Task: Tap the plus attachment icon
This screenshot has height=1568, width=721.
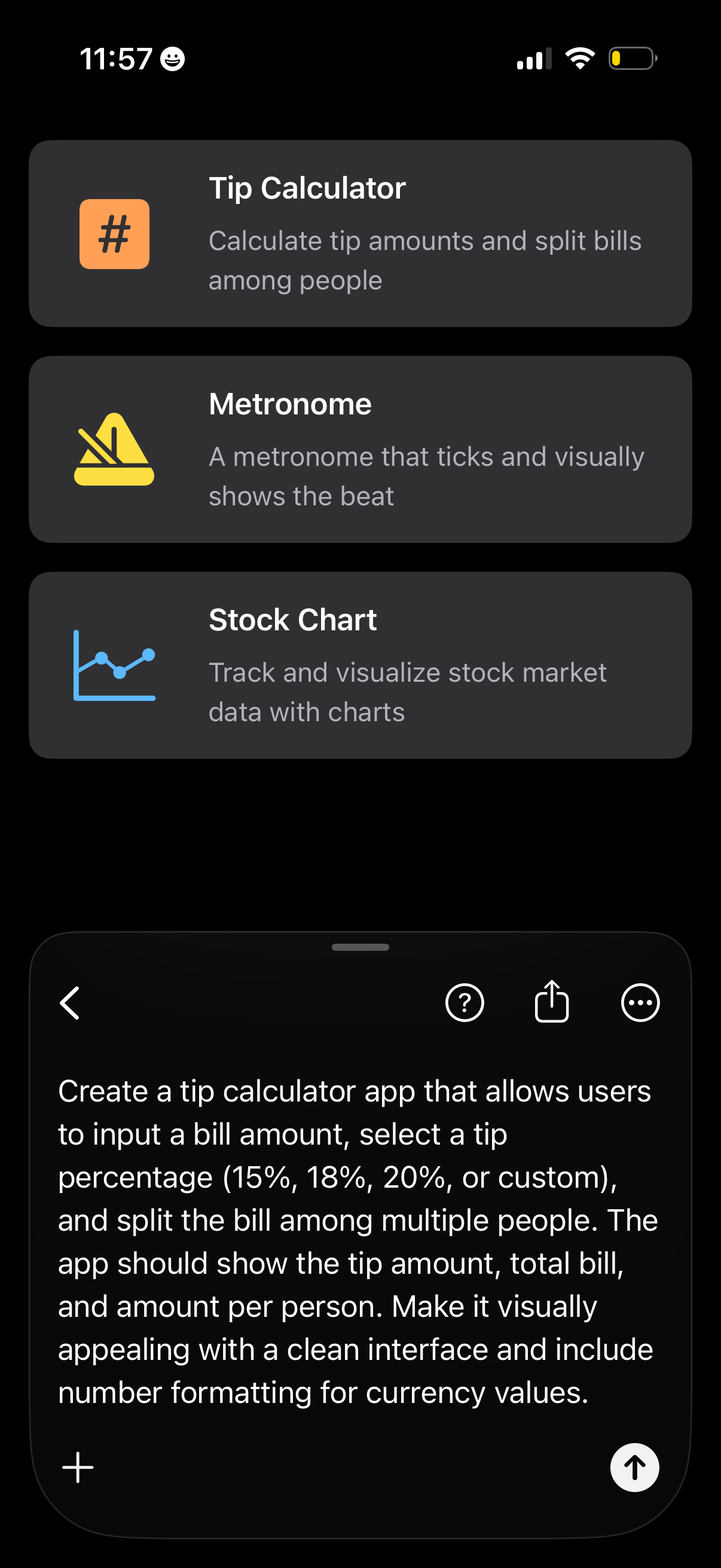Action: coord(77,1467)
